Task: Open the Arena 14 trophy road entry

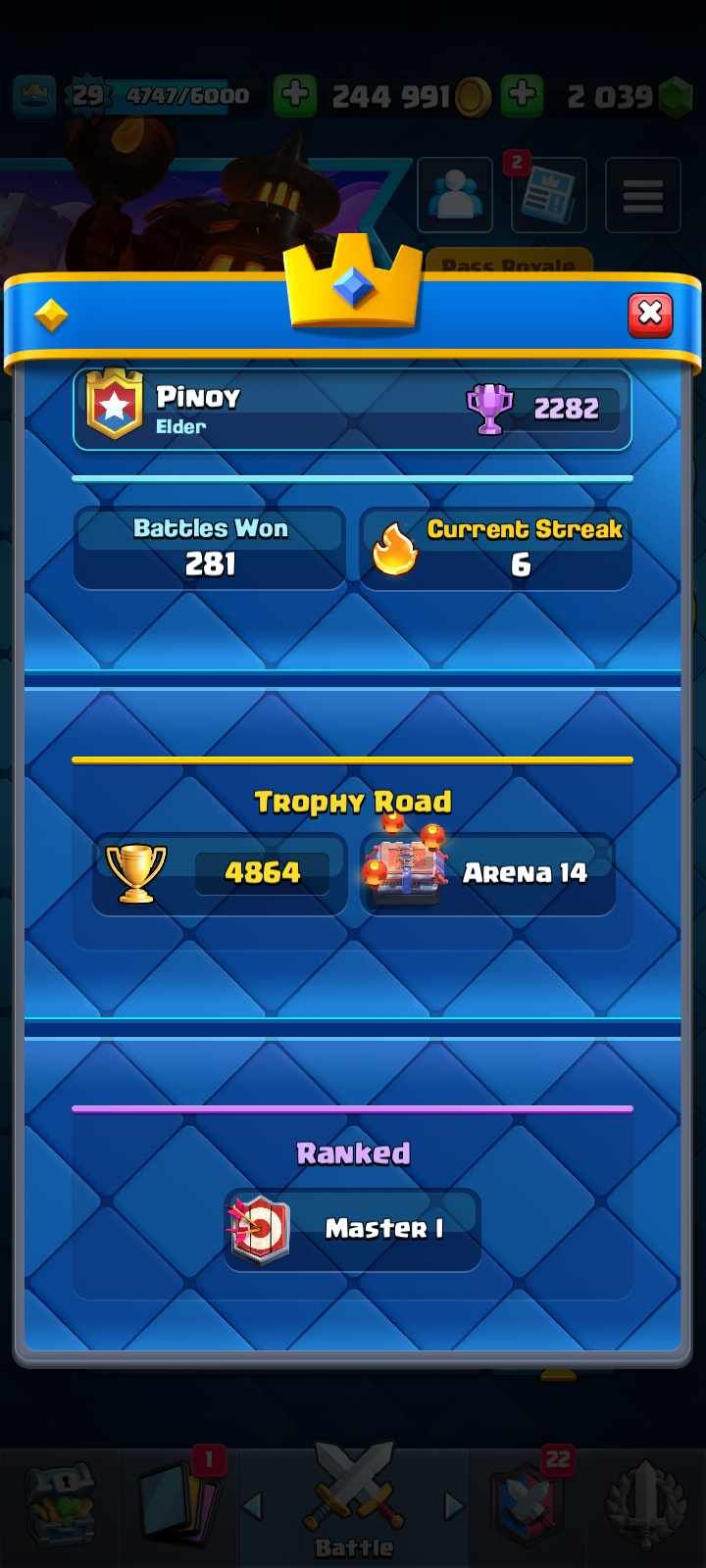Action: (x=487, y=873)
